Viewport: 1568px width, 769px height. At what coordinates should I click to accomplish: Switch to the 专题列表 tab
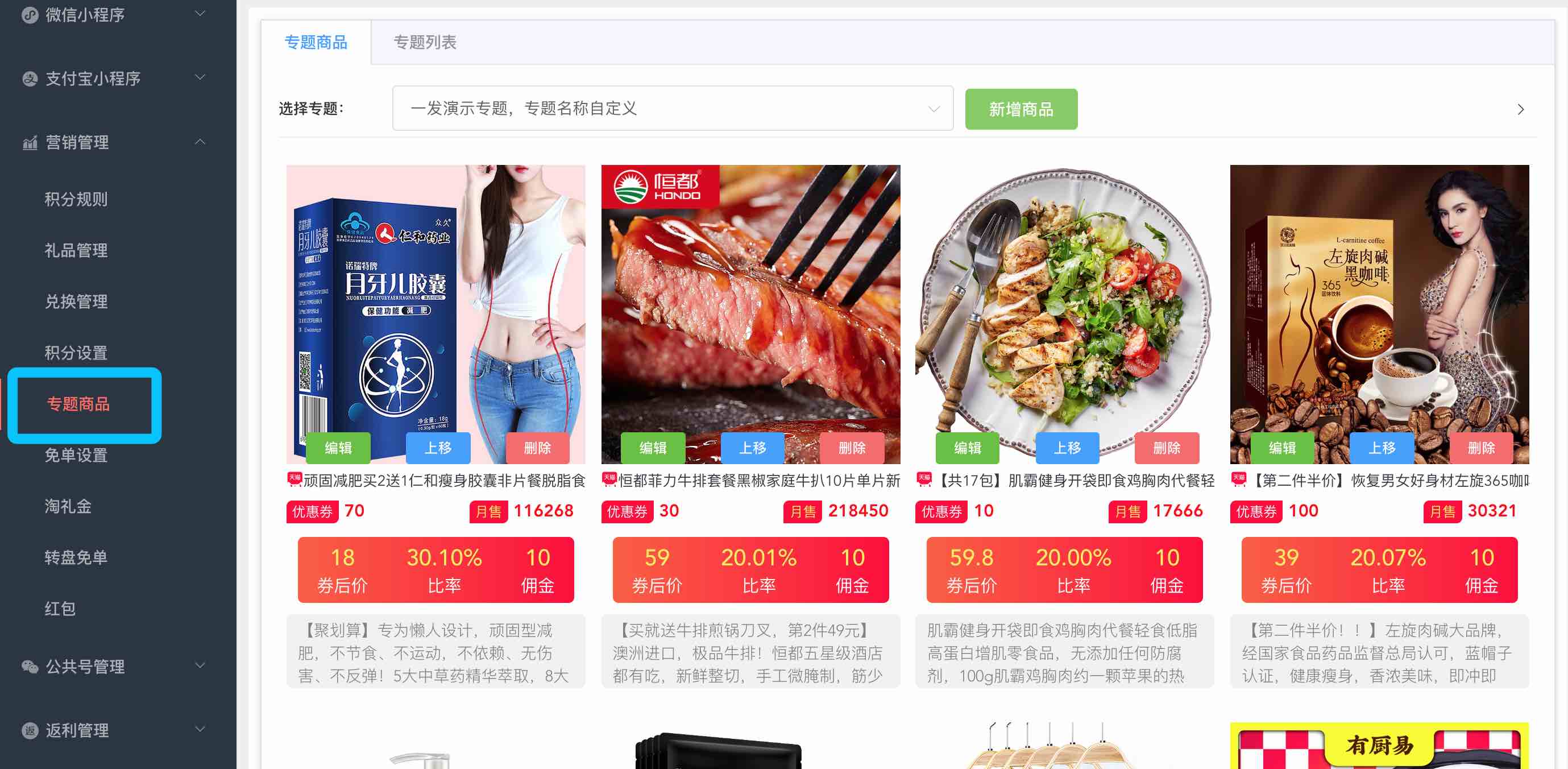[424, 42]
